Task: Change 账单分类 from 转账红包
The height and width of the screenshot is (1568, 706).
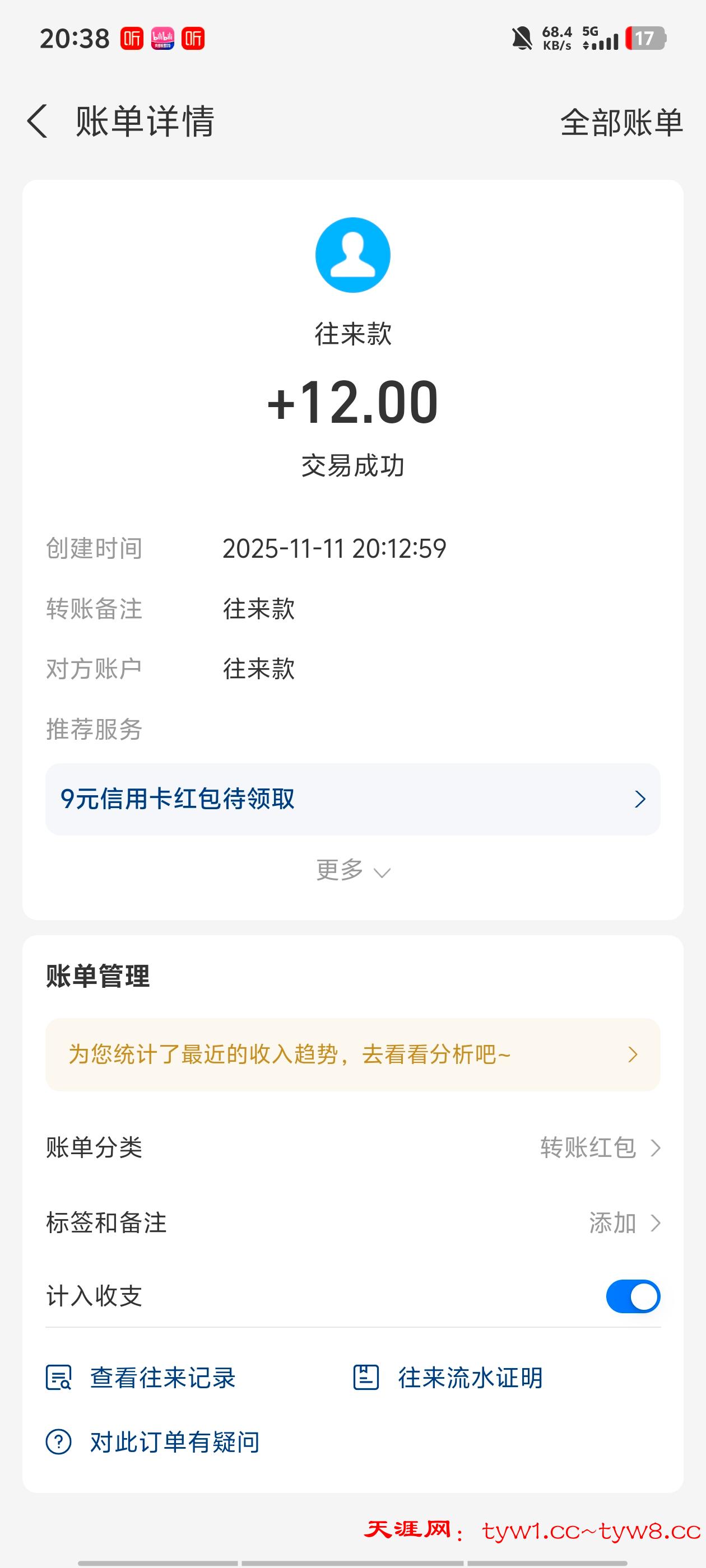Action: click(600, 1147)
